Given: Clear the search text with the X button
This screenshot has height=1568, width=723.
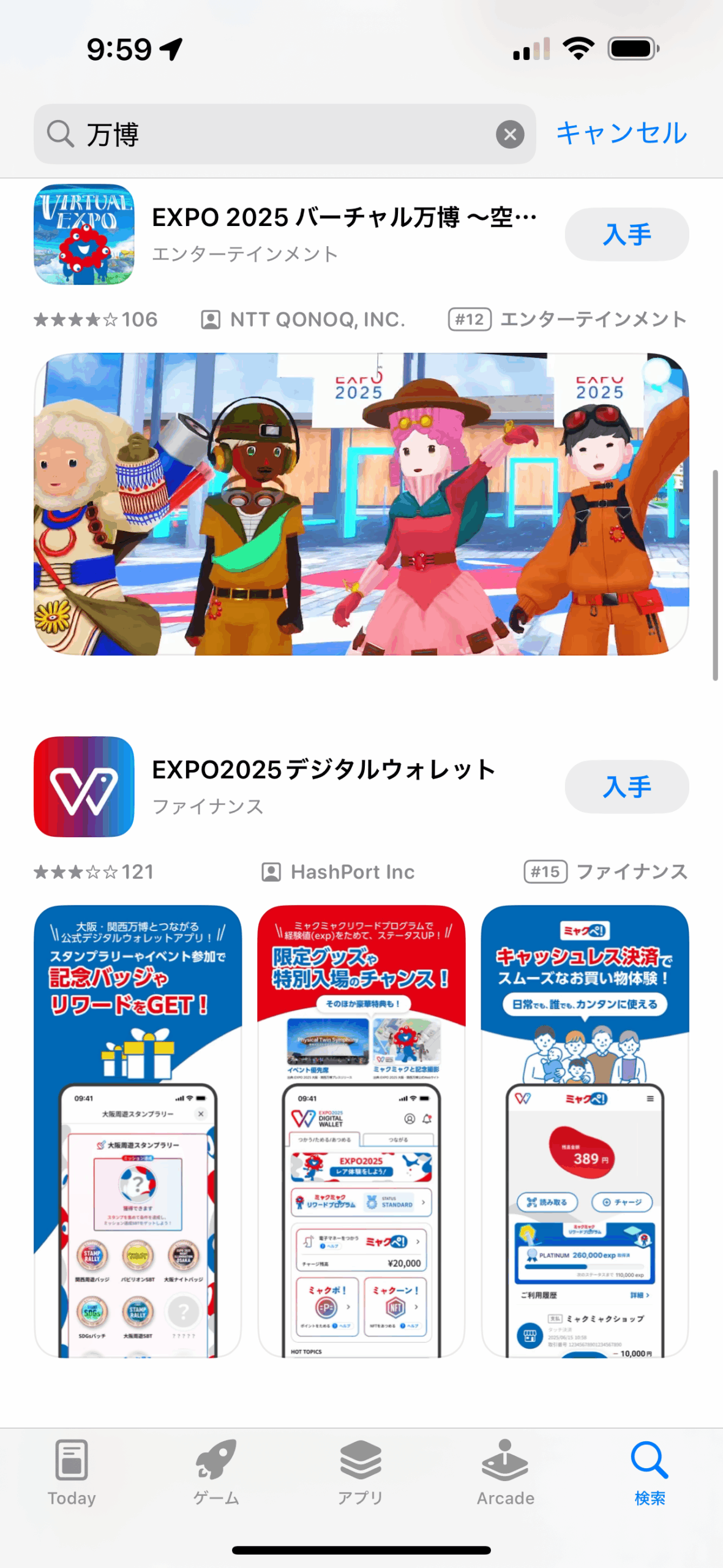Looking at the screenshot, I should tap(510, 134).
